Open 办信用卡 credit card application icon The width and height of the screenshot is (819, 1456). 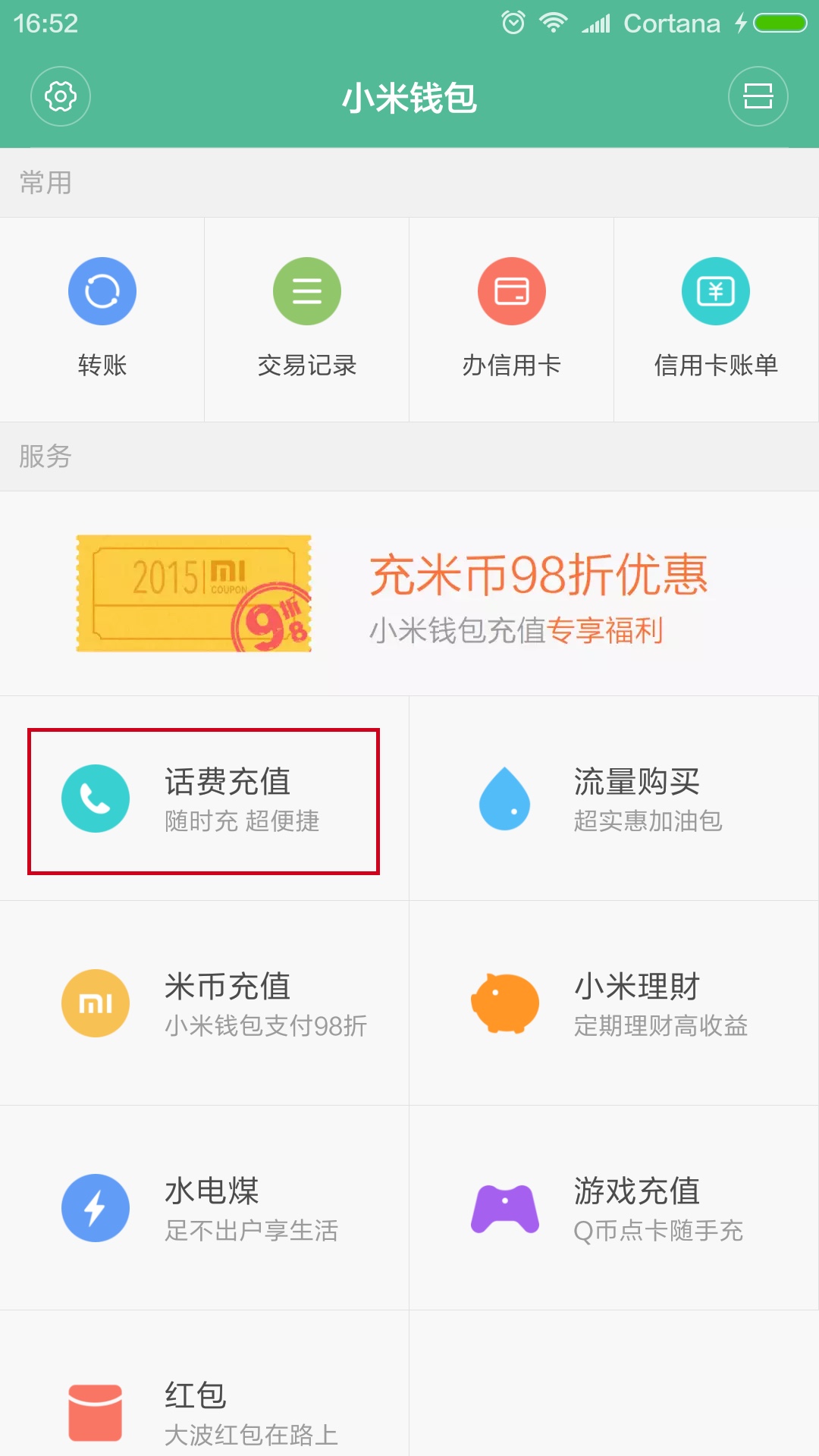click(x=511, y=290)
